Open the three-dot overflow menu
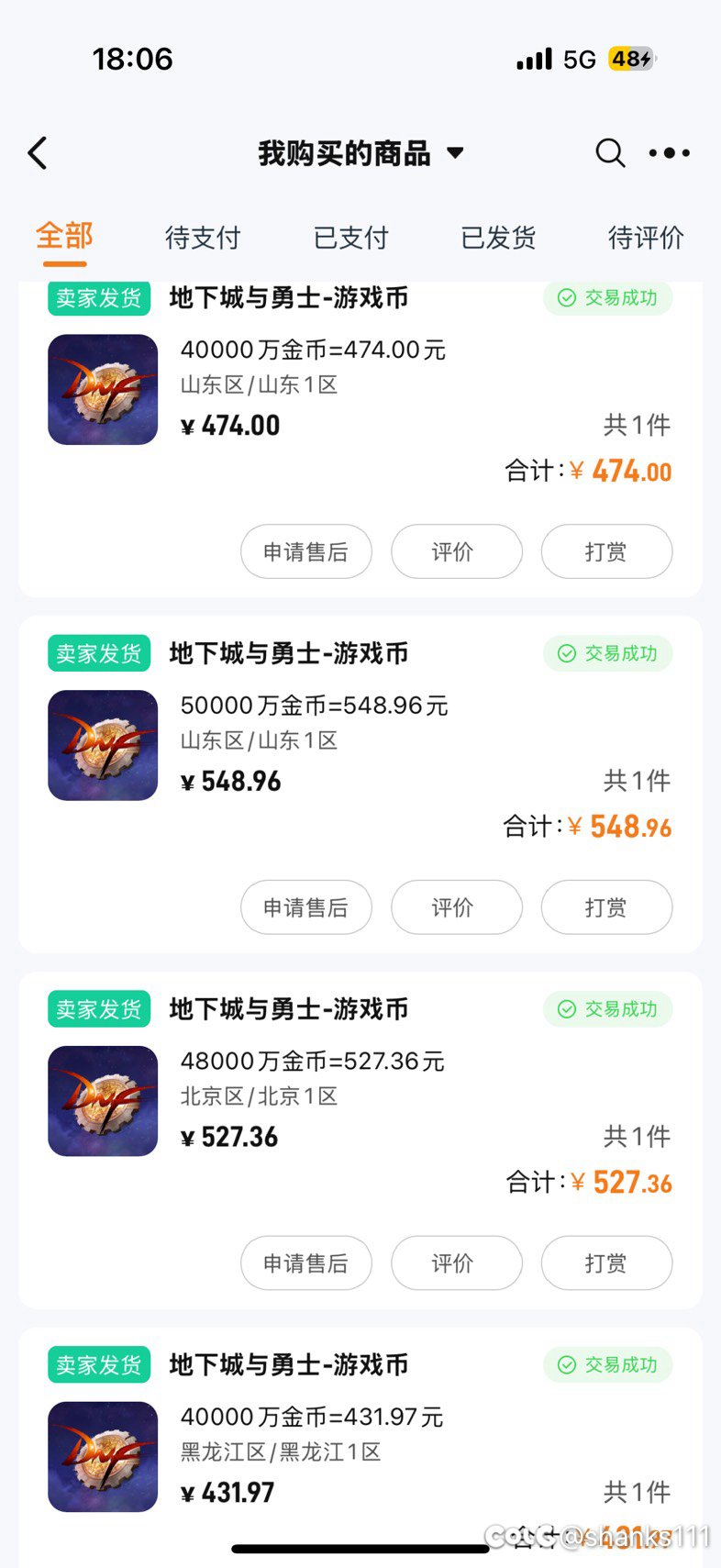Screen dimensions: 721x1568 pos(670,153)
